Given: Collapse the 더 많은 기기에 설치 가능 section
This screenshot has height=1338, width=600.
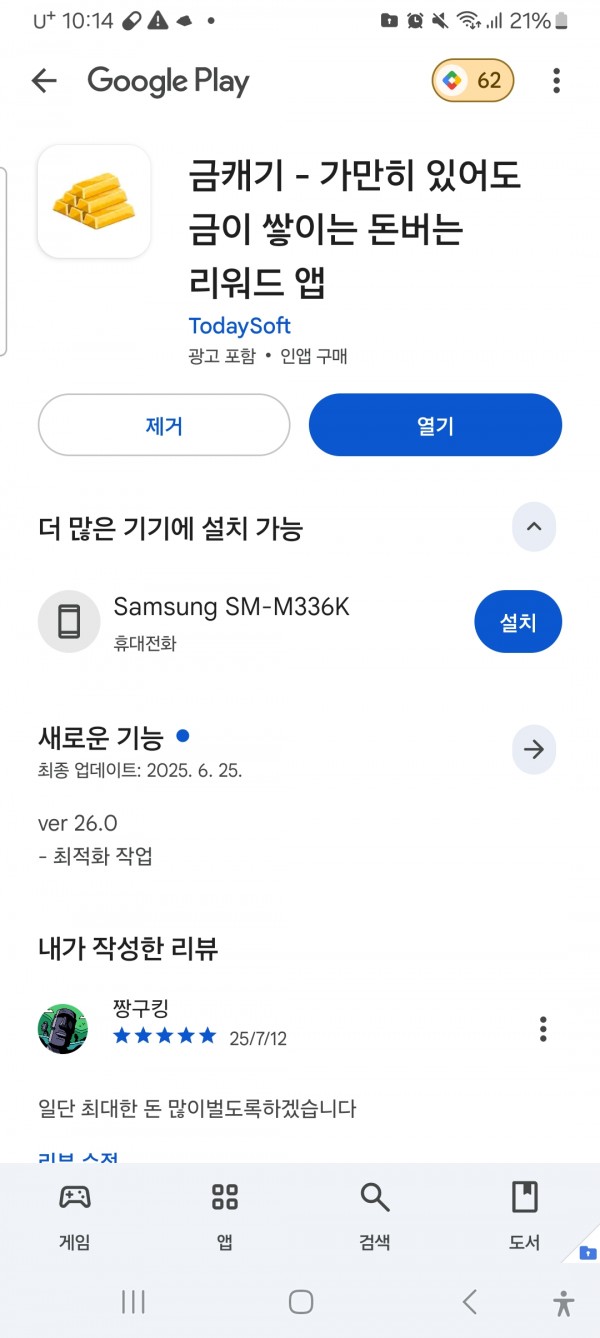Looking at the screenshot, I should [x=534, y=527].
